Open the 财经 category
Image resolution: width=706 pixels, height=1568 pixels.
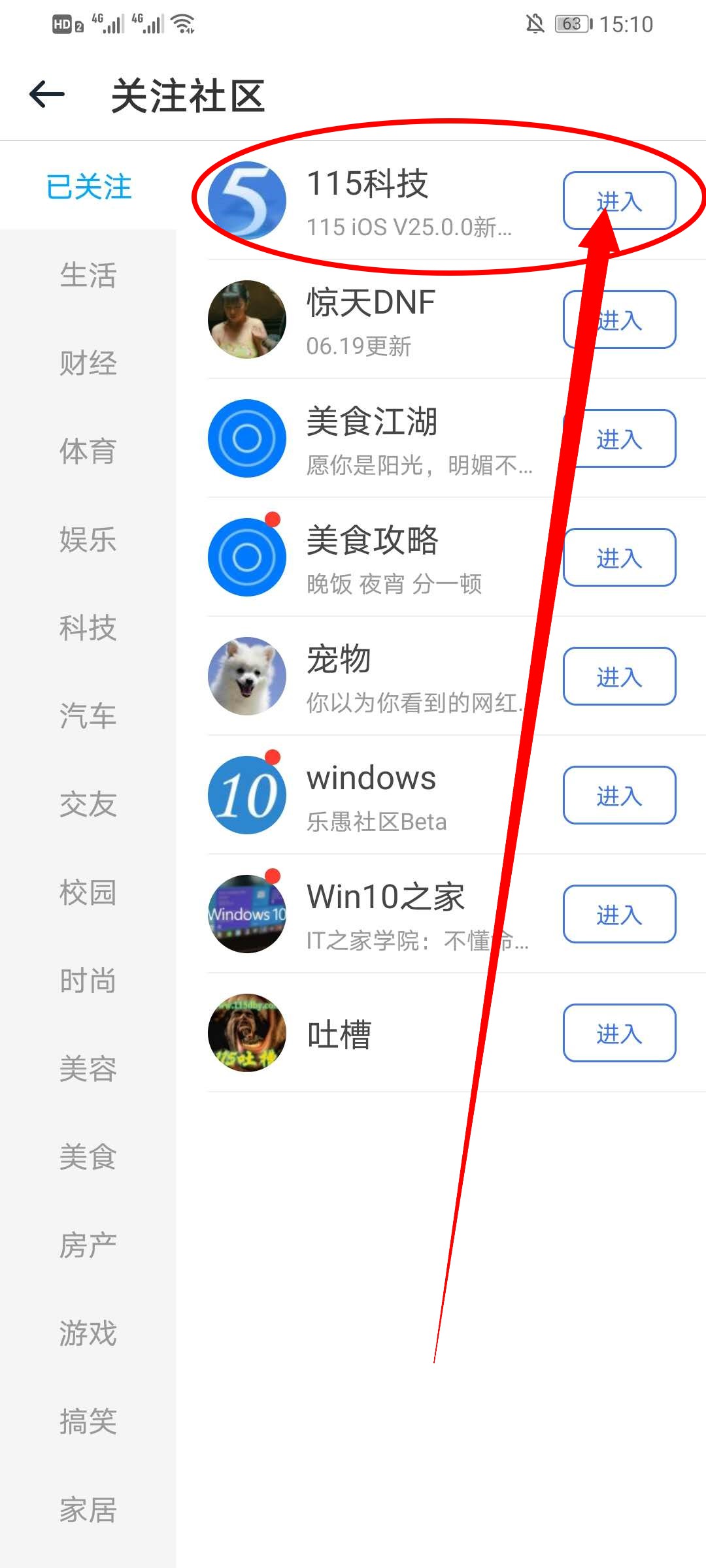tap(88, 363)
